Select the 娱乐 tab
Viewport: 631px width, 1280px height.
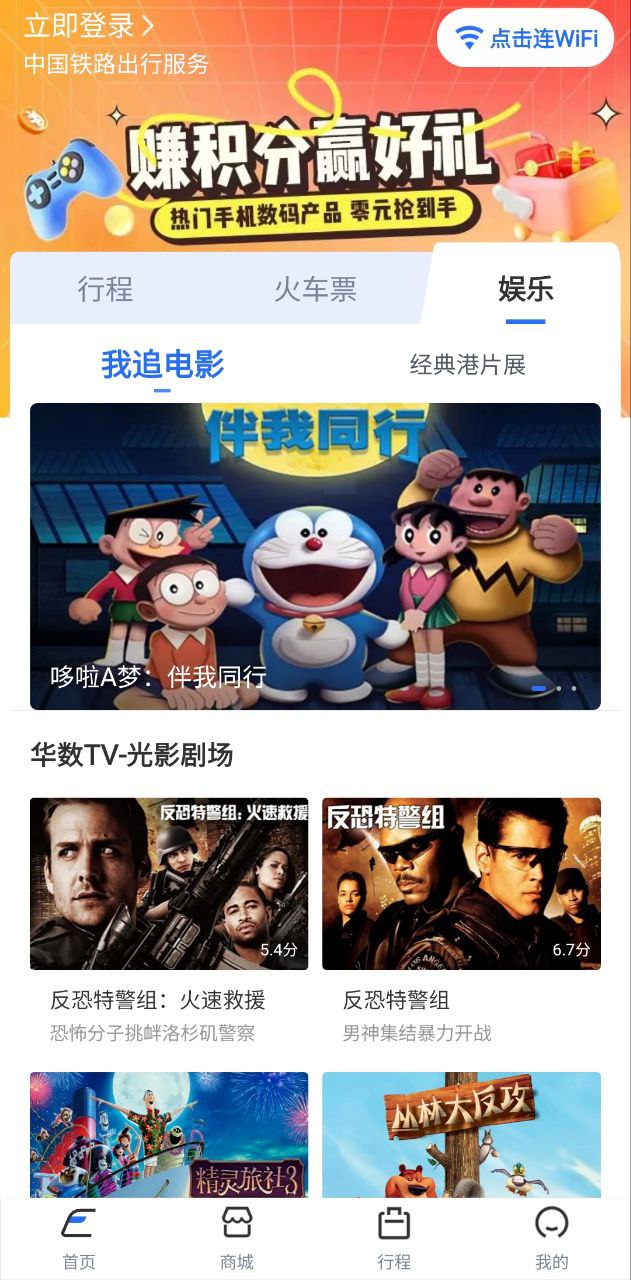pyautogui.click(x=525, y=289)
